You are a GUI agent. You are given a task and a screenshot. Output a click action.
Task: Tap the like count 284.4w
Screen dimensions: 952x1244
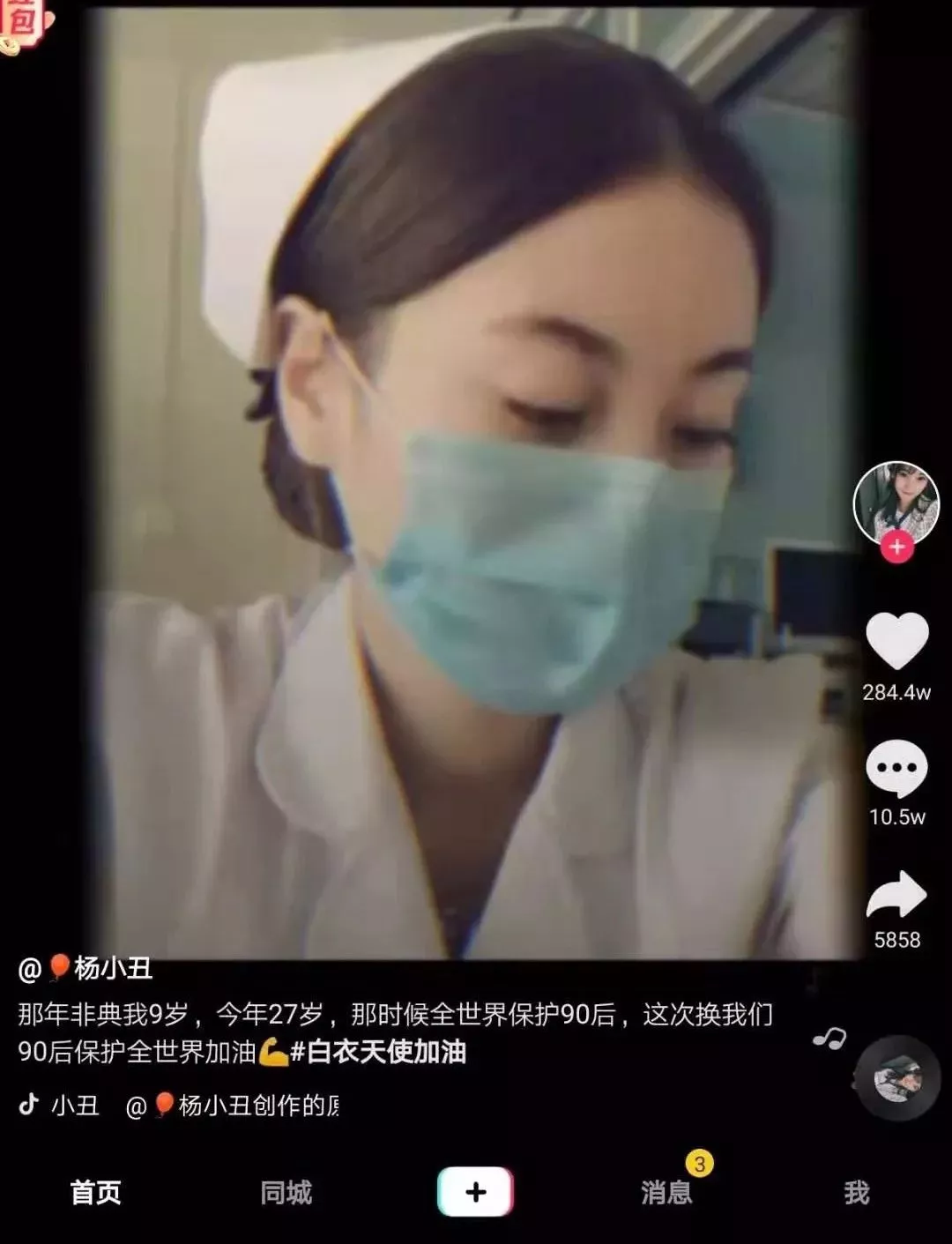pyautogui.click(x=896, y=695)
